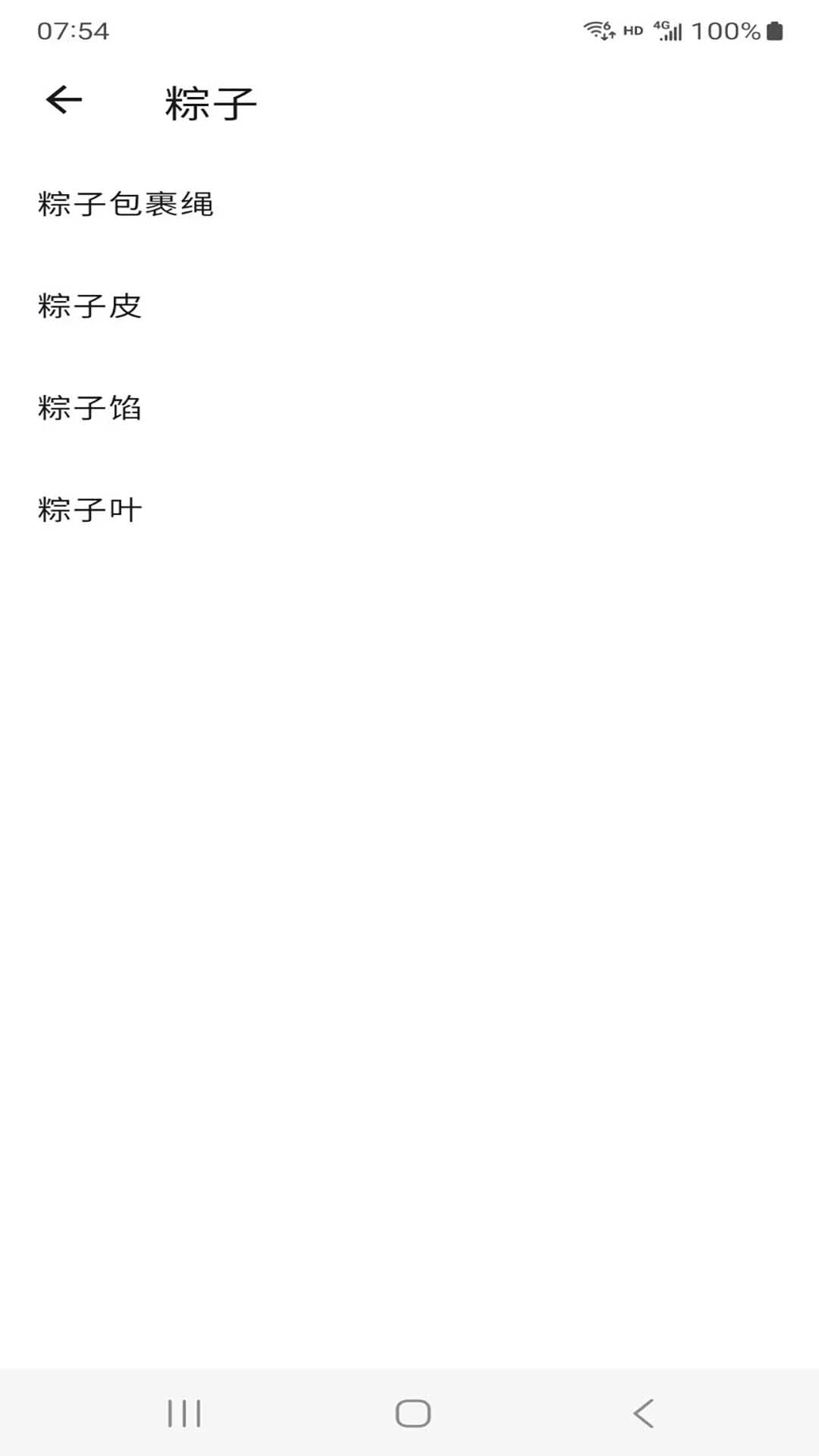The width and height of the screenshot is (819, 1456).
Task: Tap the 粽子 page title
Action: pyautogui.click(x=210, y=102)
